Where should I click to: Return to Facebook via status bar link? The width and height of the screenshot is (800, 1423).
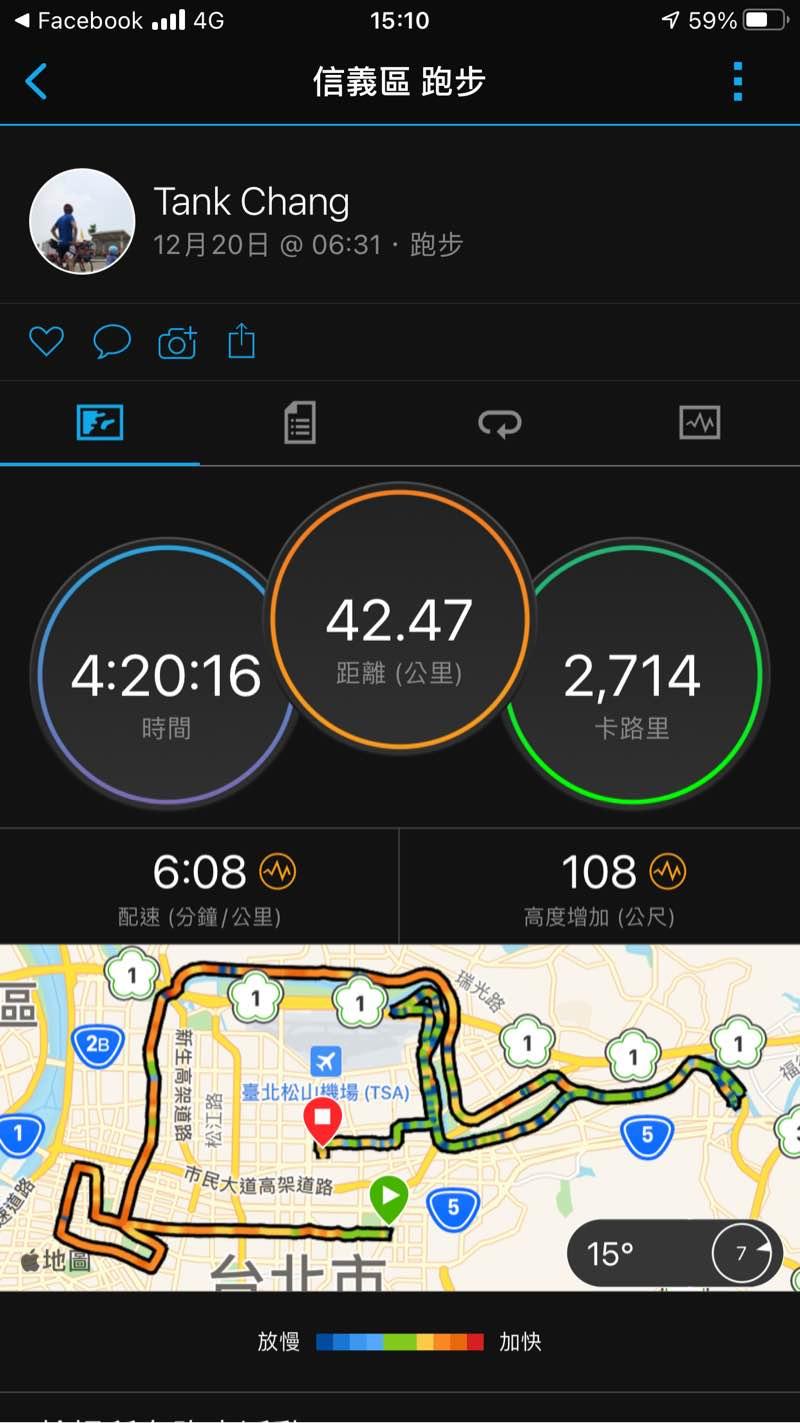[x=78, y=20]
